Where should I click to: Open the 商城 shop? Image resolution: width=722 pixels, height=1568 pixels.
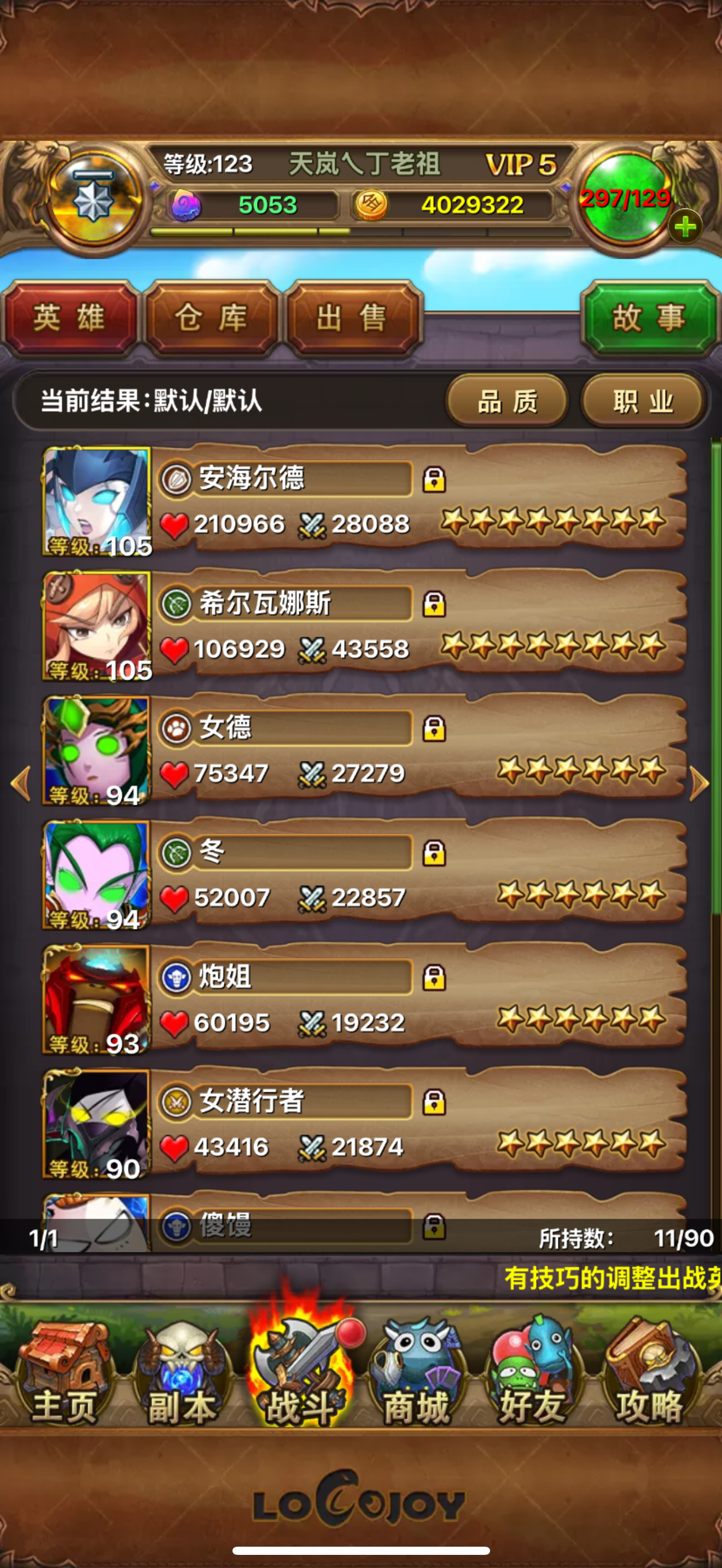(416, 1377)
